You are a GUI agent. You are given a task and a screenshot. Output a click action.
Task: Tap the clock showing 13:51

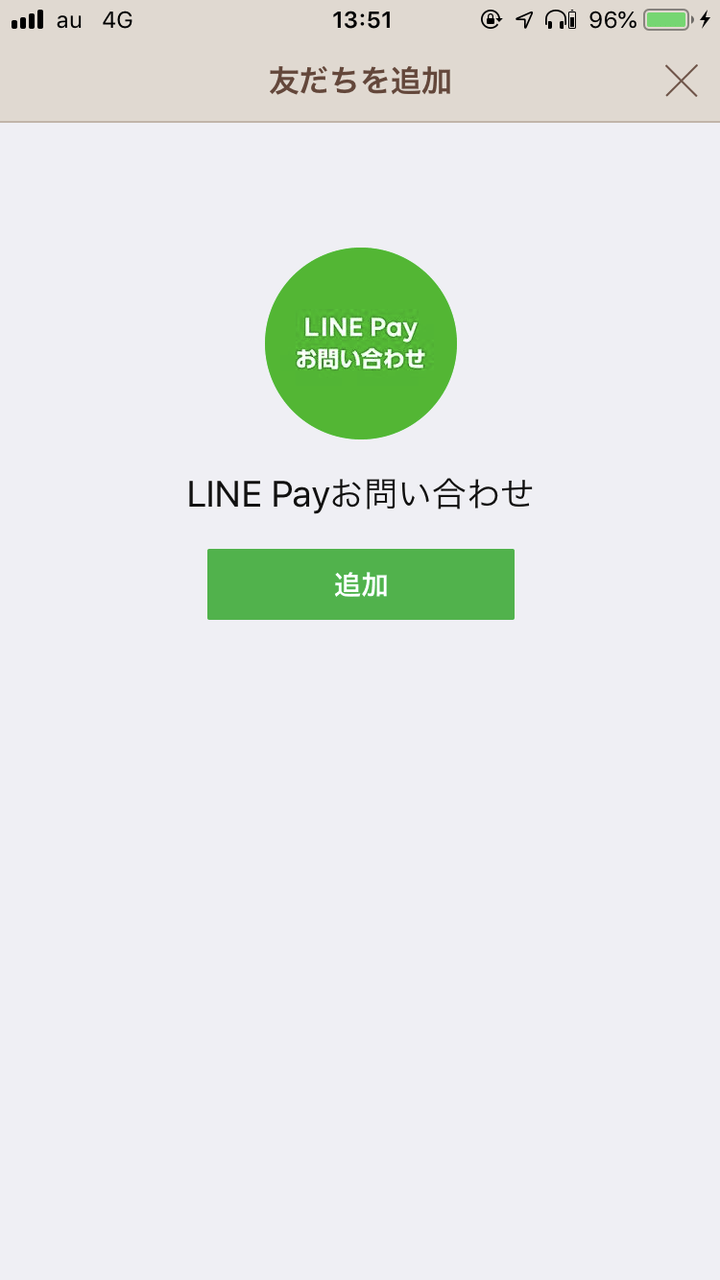[360, 18]
